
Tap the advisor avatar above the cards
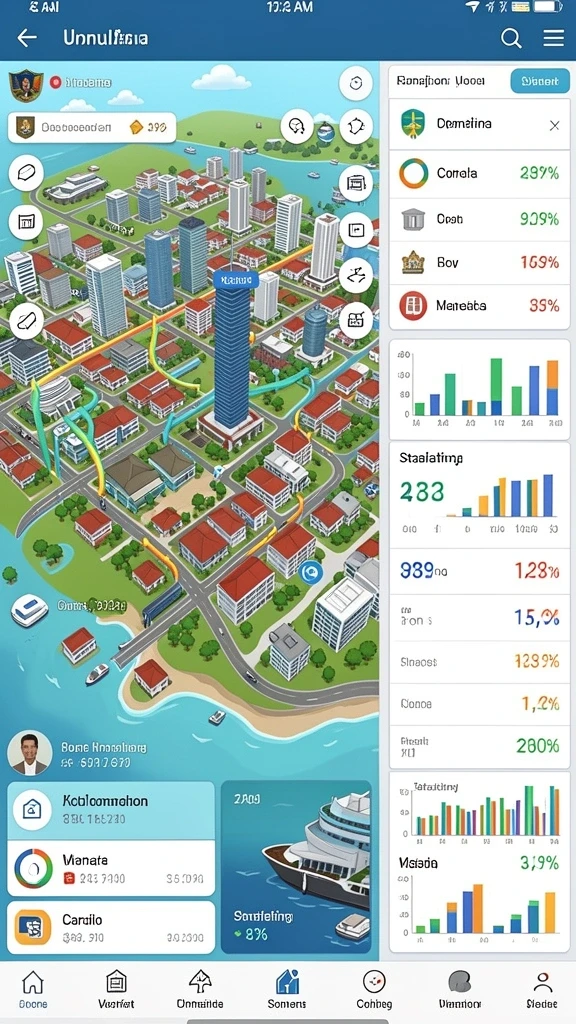30,752
